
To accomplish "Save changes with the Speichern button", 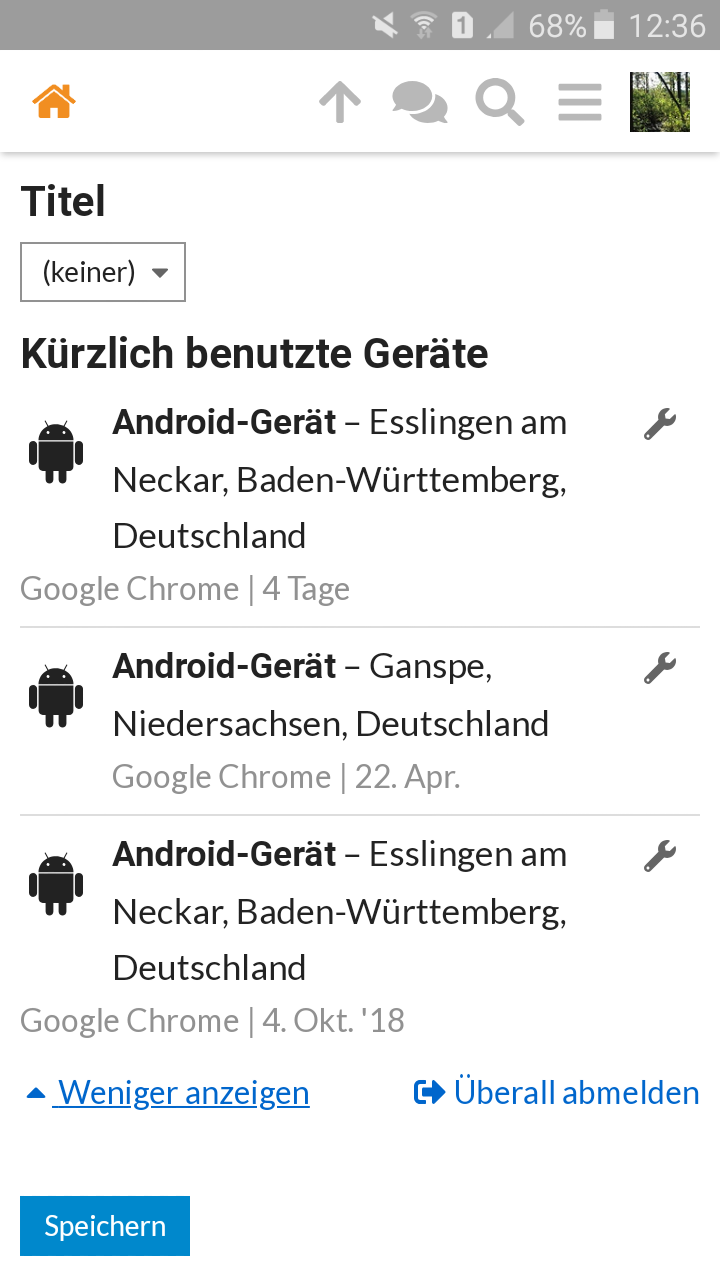I will (105, 1226).
